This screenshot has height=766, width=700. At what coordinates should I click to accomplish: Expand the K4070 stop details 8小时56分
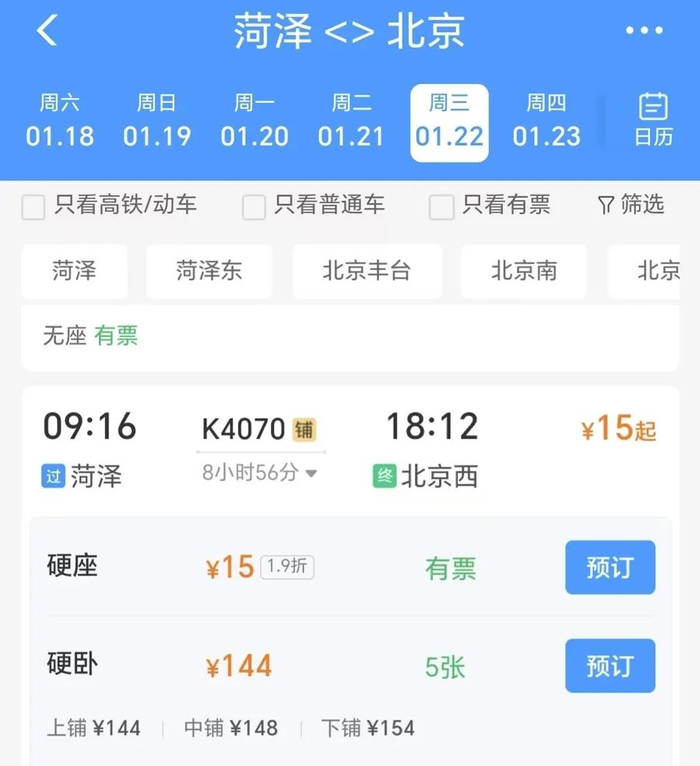click(x=260, y=473)
